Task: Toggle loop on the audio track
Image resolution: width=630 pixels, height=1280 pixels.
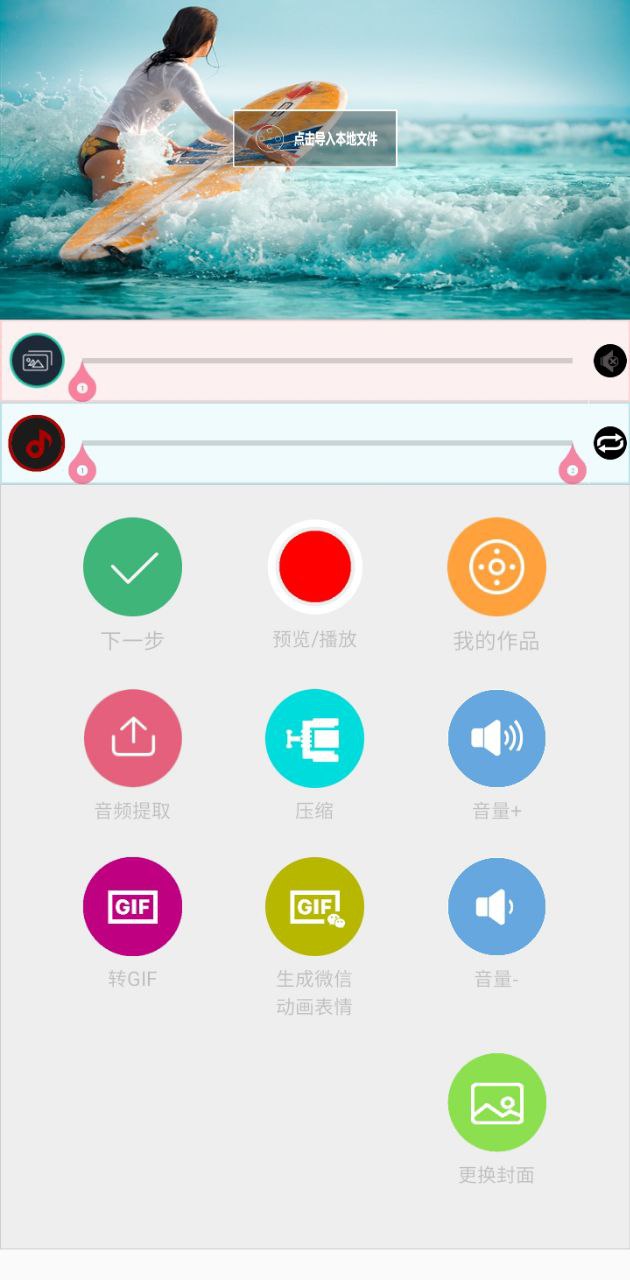Action: point(609,442)
